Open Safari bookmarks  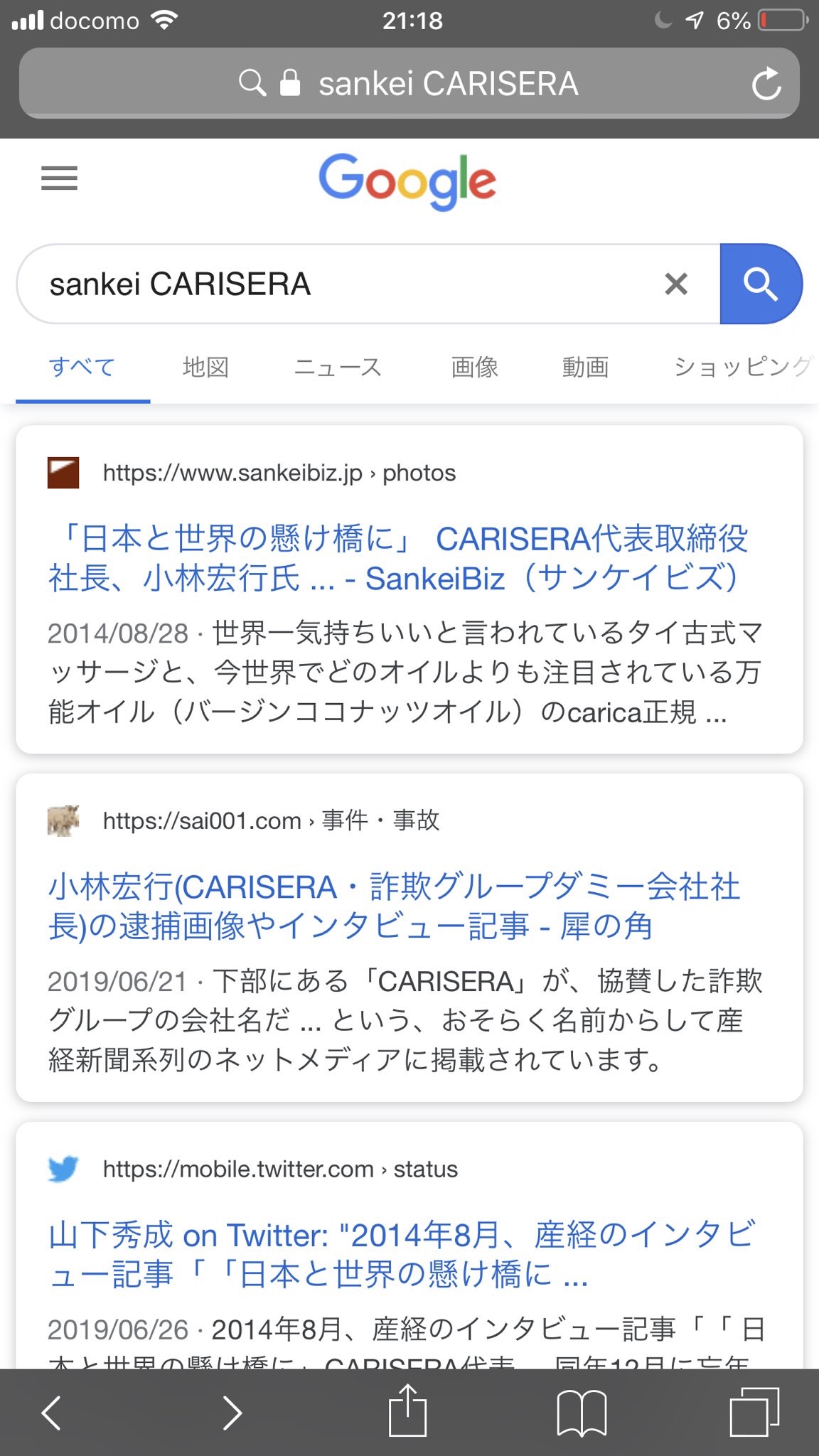tap(582, 1412)
